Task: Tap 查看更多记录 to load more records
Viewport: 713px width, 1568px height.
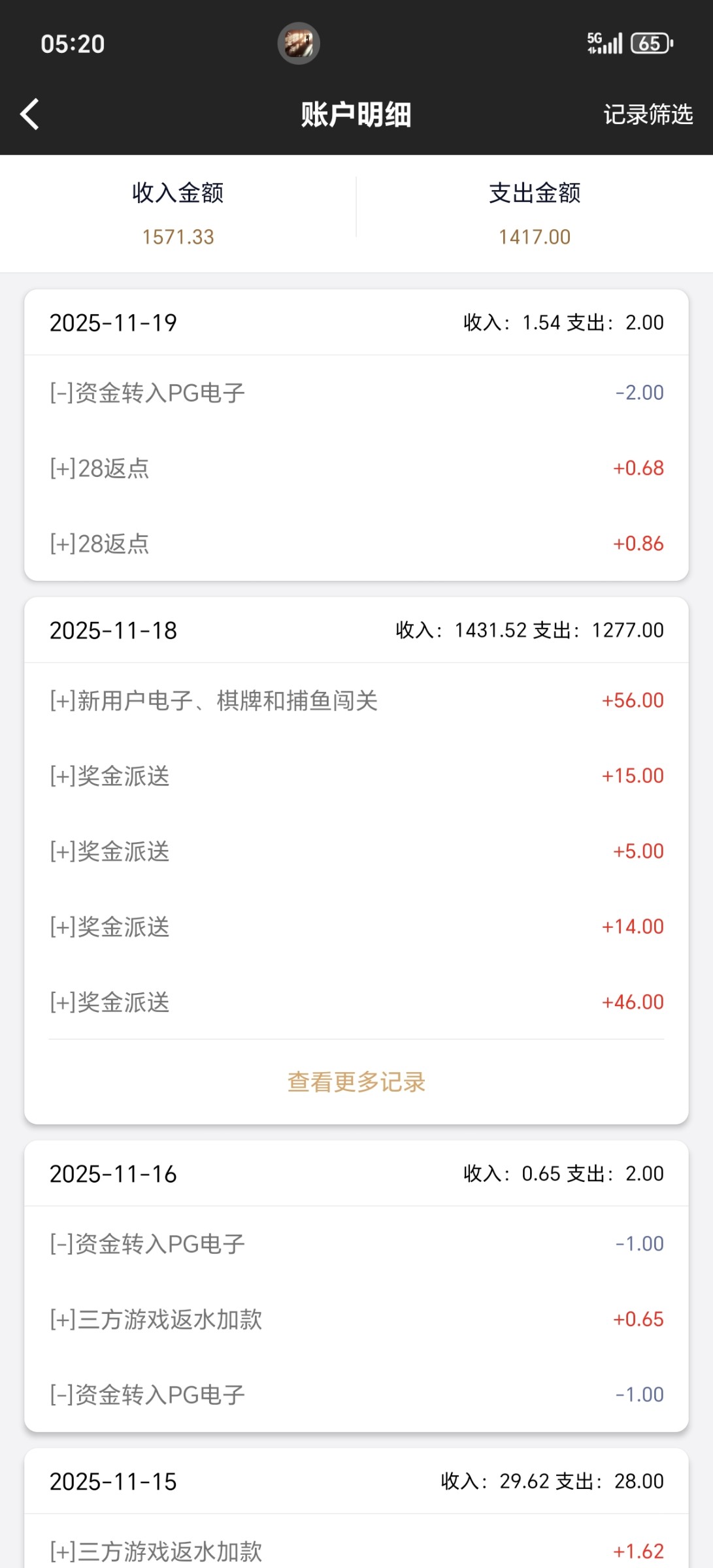Action: coord(356,1082)
